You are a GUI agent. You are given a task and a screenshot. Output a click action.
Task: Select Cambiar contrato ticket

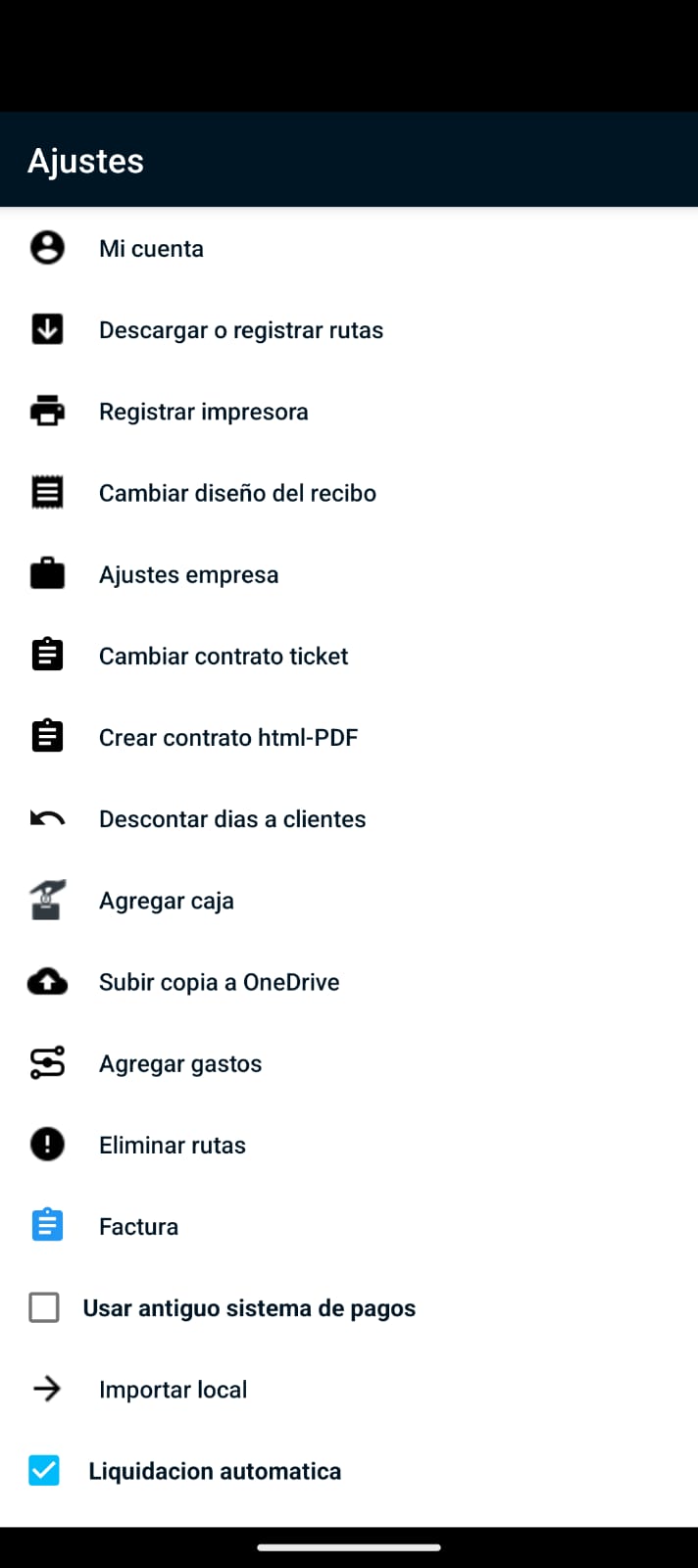tap(224, 656)
